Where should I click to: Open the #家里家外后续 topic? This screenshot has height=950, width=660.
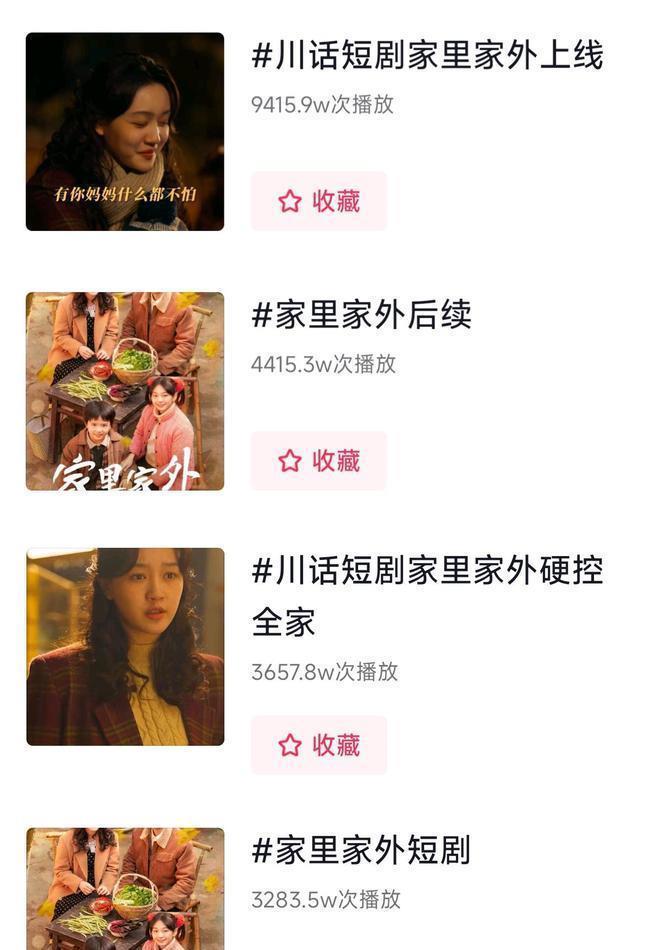click(361, 315)
